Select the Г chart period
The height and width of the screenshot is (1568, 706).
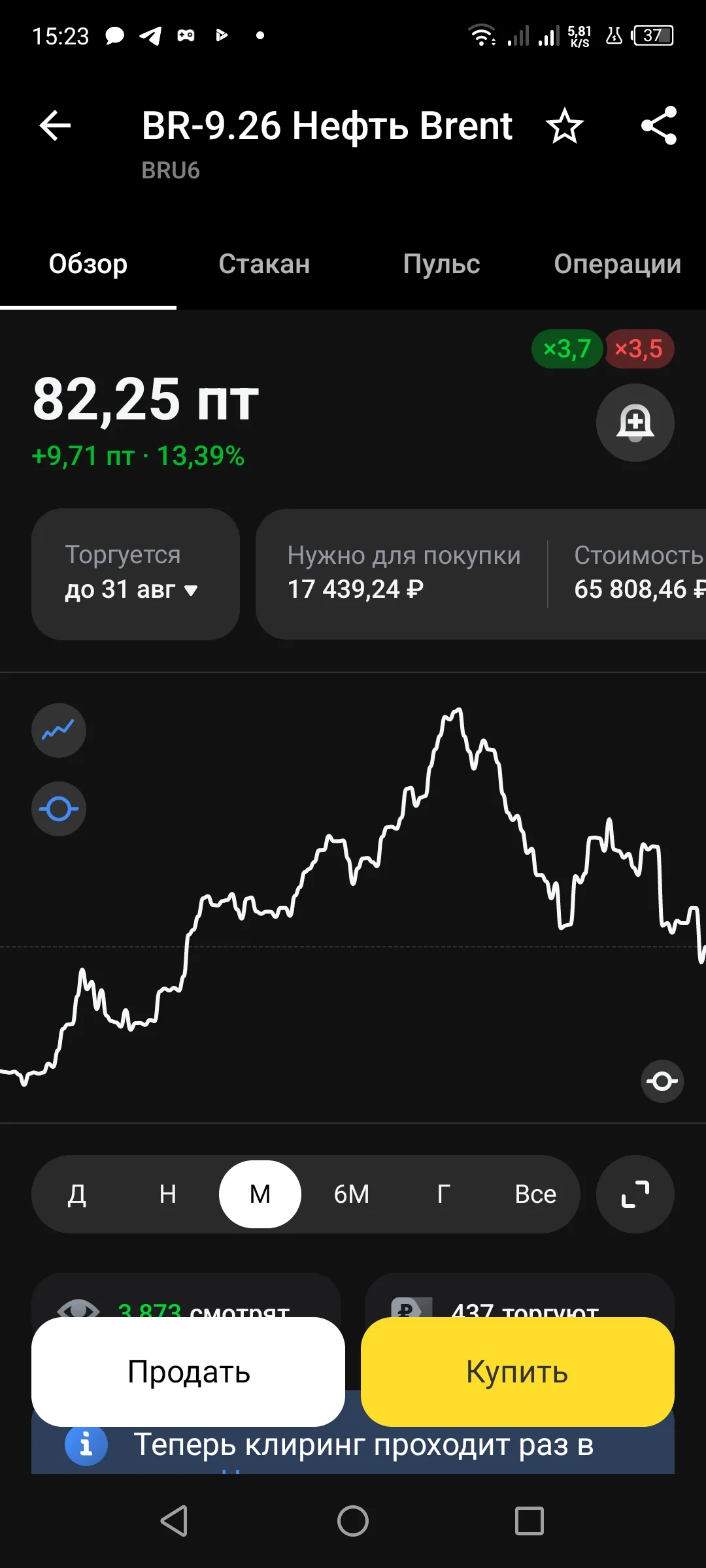tap(444, 1194)
